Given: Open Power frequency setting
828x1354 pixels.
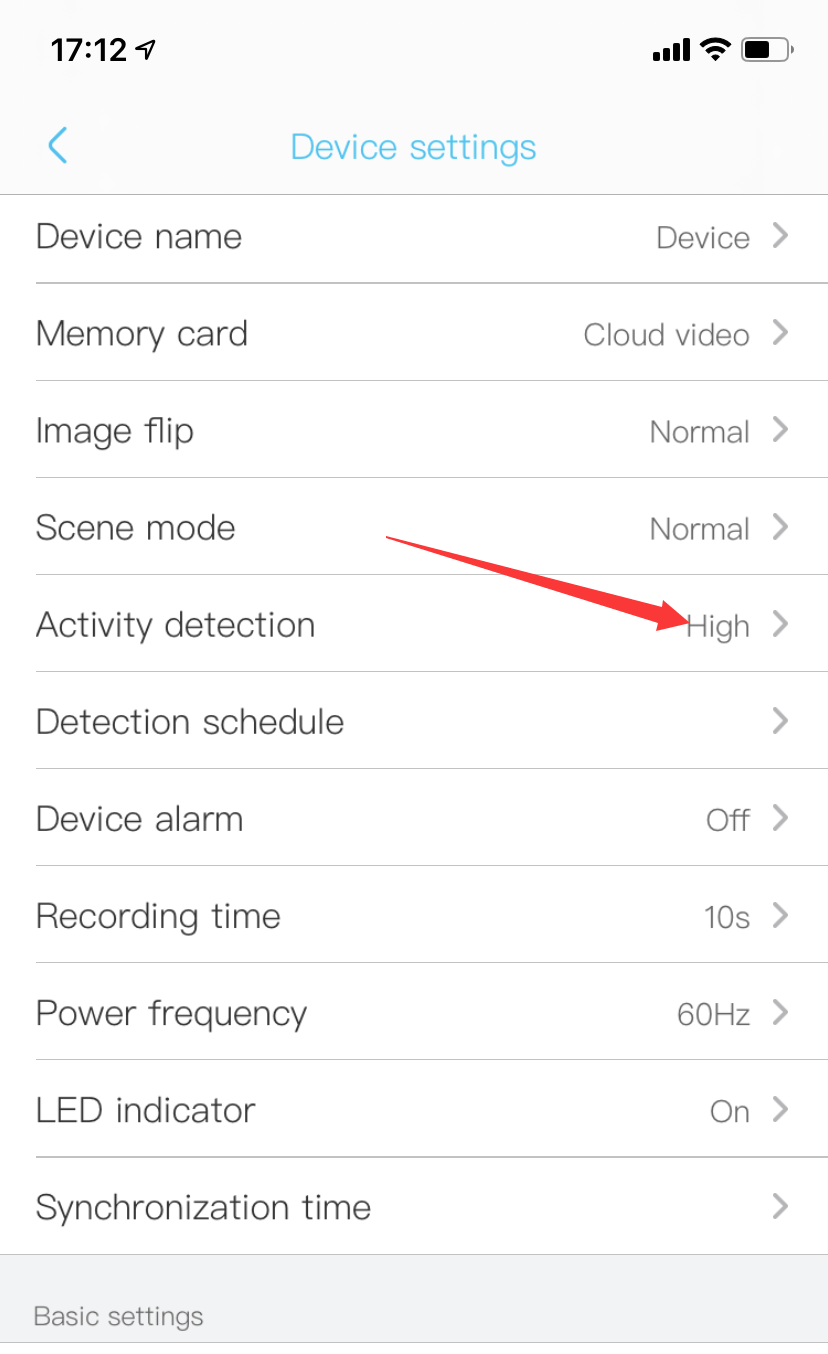Looking at the screenshot, I should click(414, 1011).
